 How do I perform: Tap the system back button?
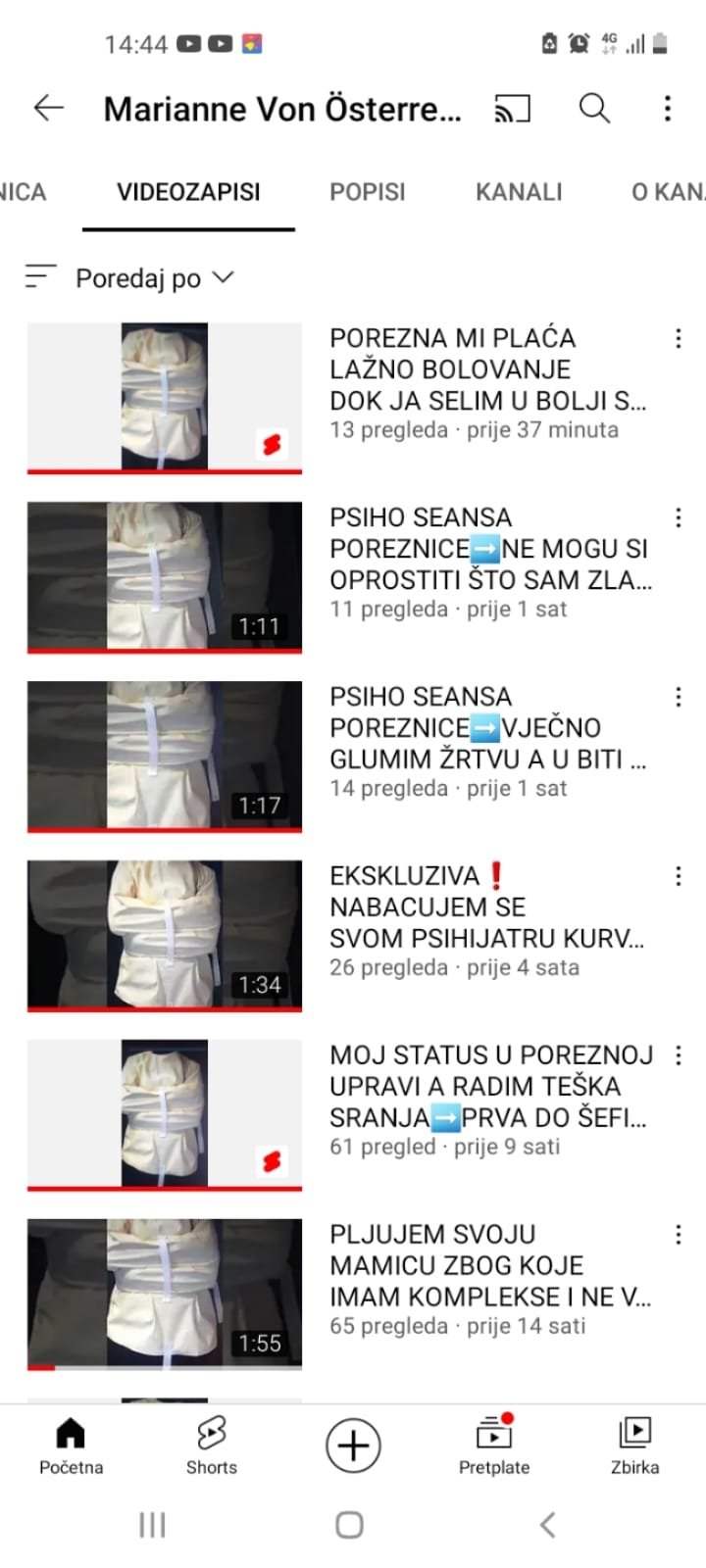pos(548,1525)
